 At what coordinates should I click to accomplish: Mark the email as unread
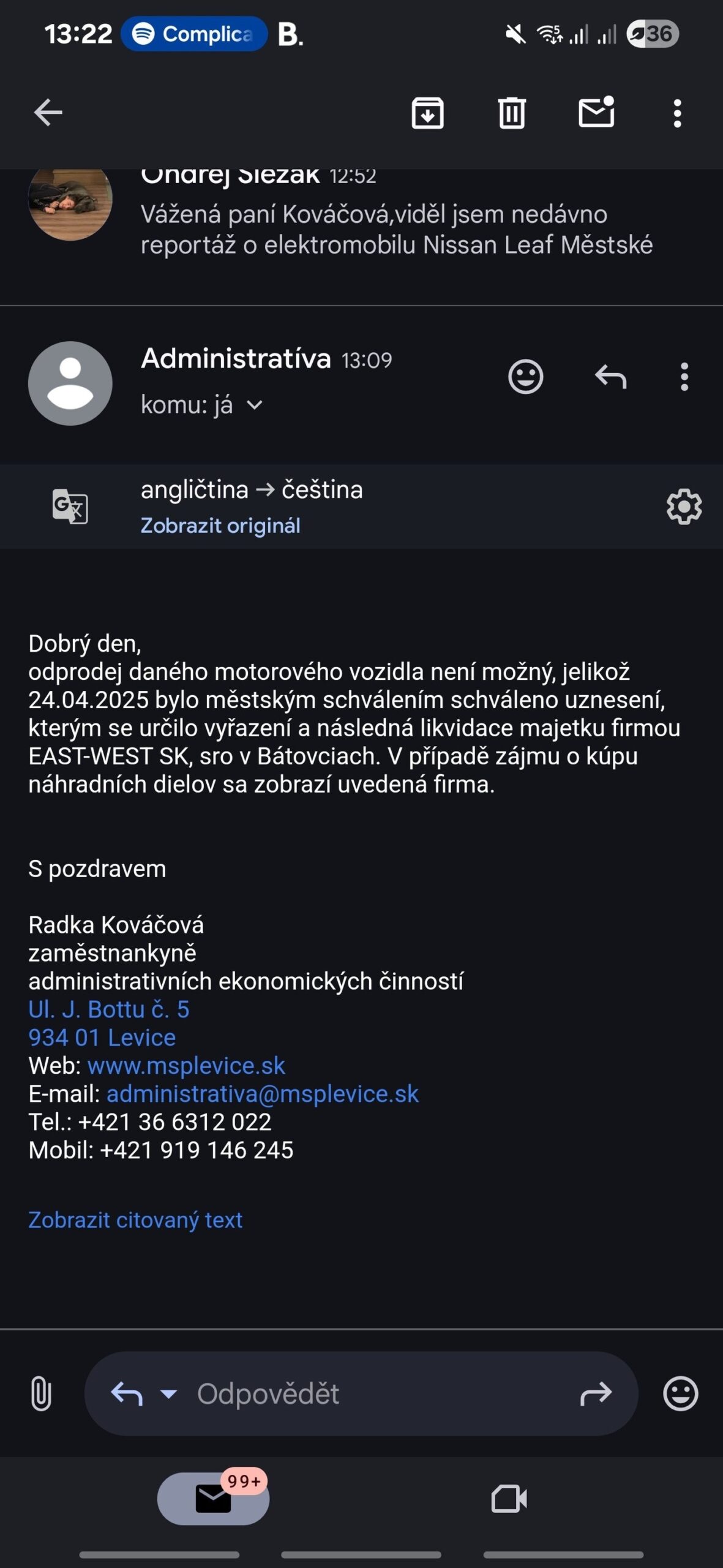(x=596, y=111)
